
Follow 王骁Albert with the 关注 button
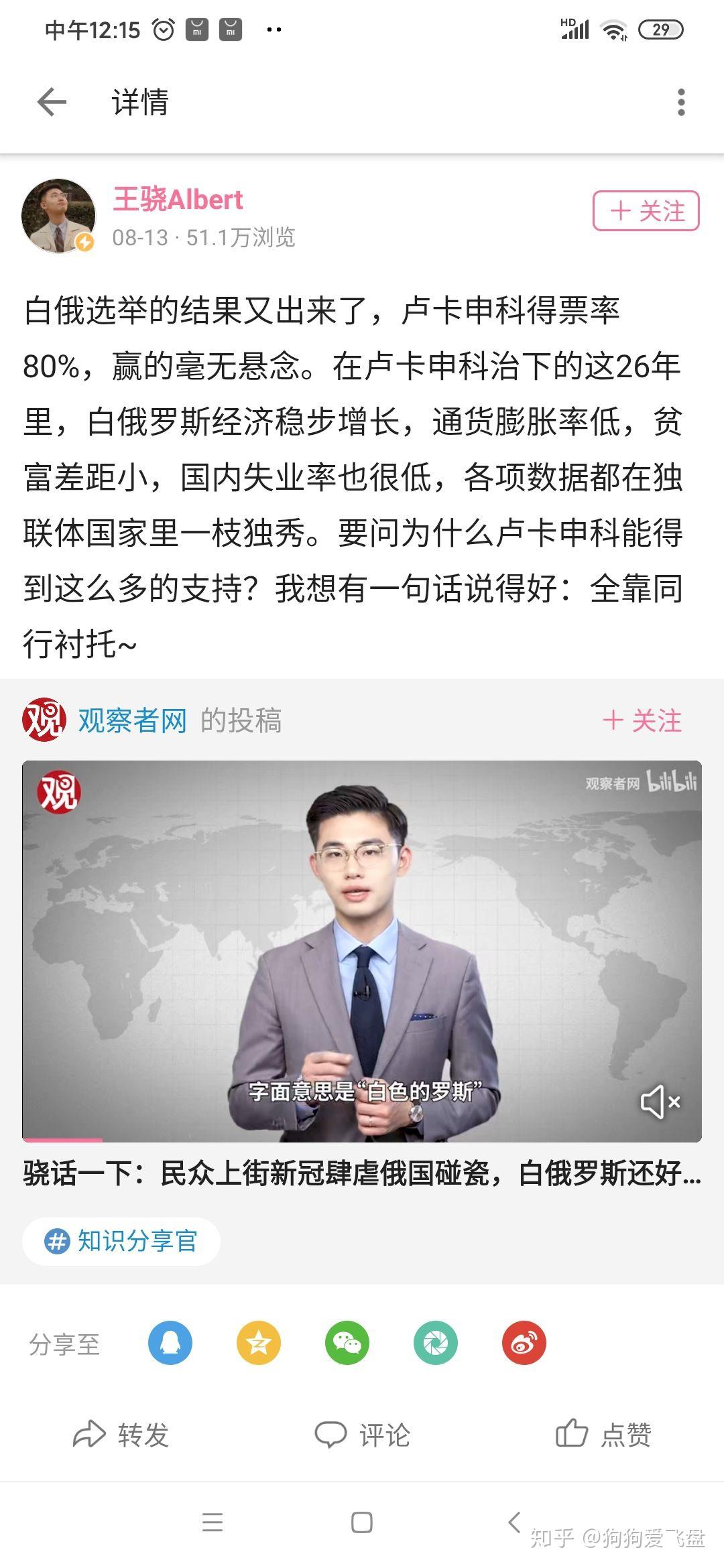coord(646,211)
